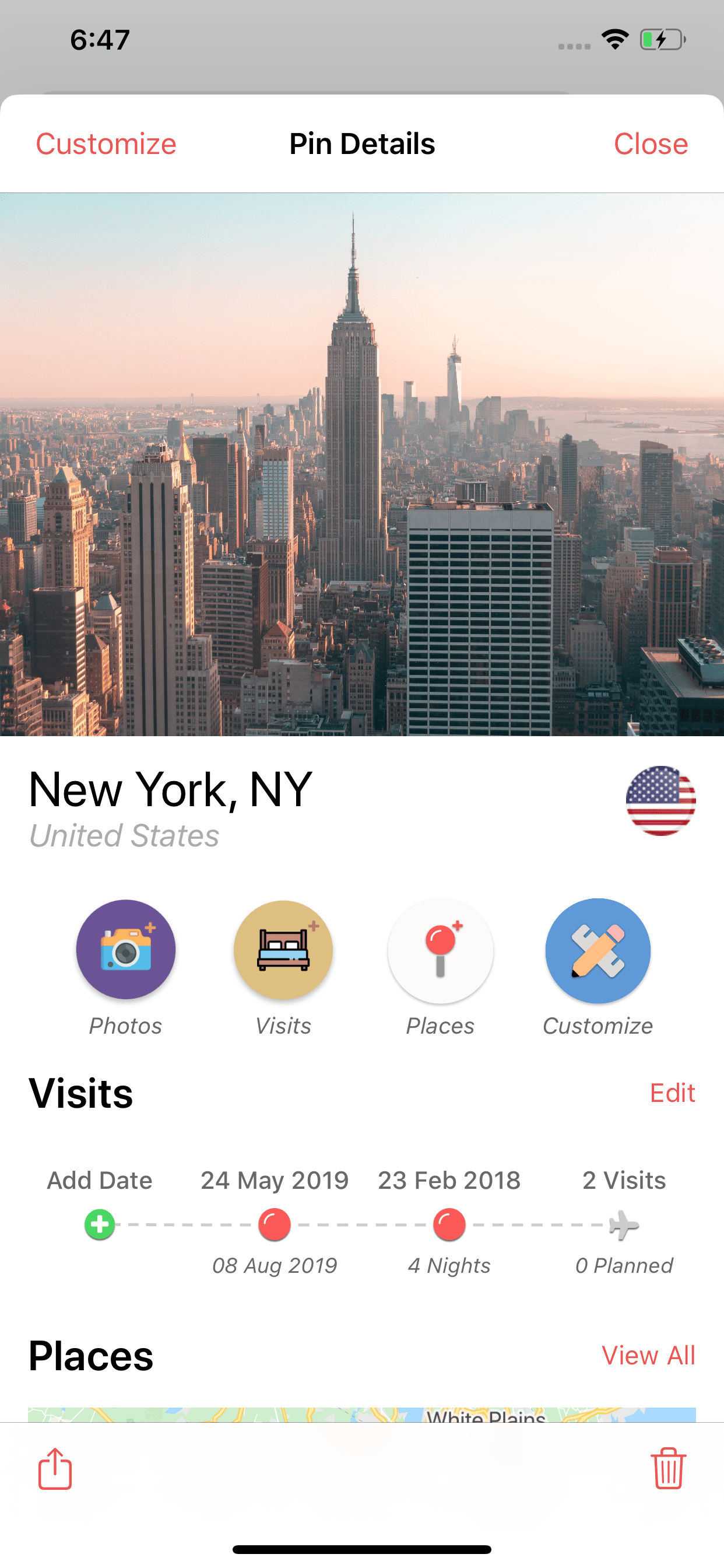Edit the Visits section
Viewport: 724px width, 1568px height.
[672, 1093]
